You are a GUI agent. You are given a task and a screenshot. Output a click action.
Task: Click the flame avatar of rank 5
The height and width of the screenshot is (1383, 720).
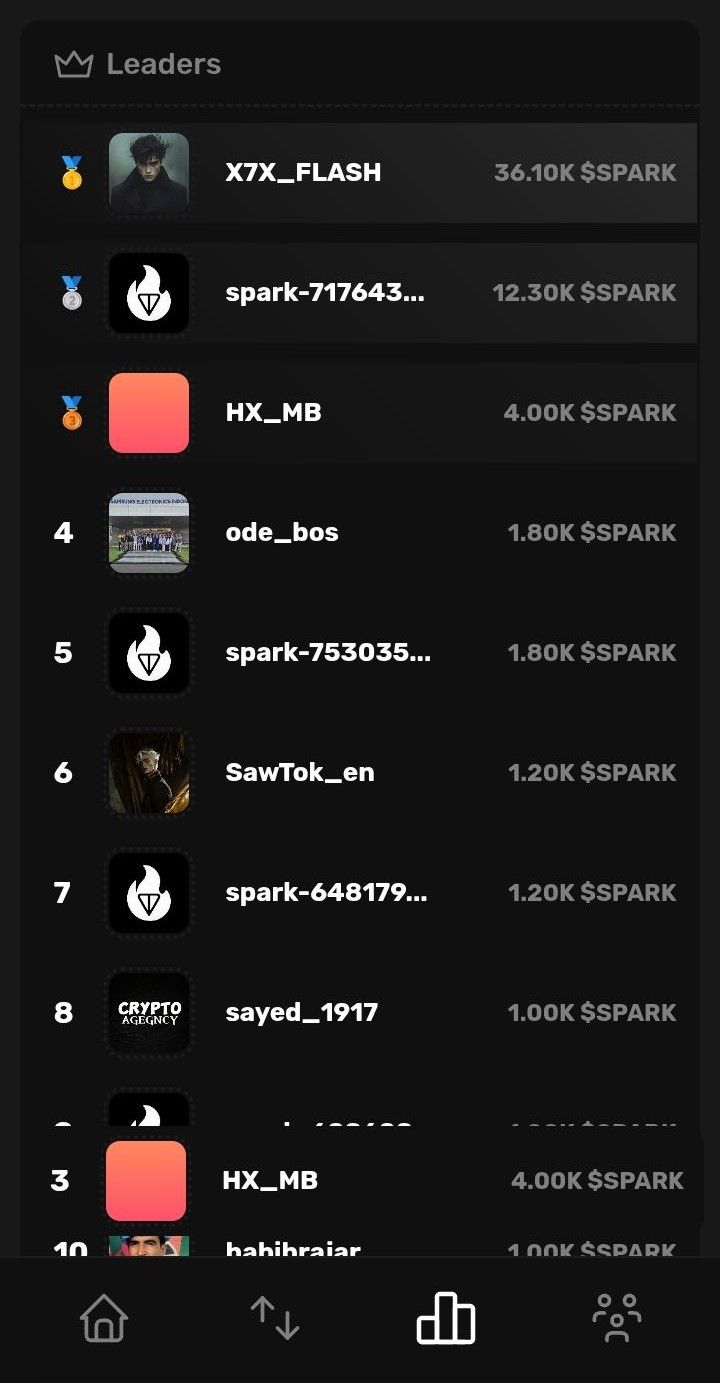point(148,652)
